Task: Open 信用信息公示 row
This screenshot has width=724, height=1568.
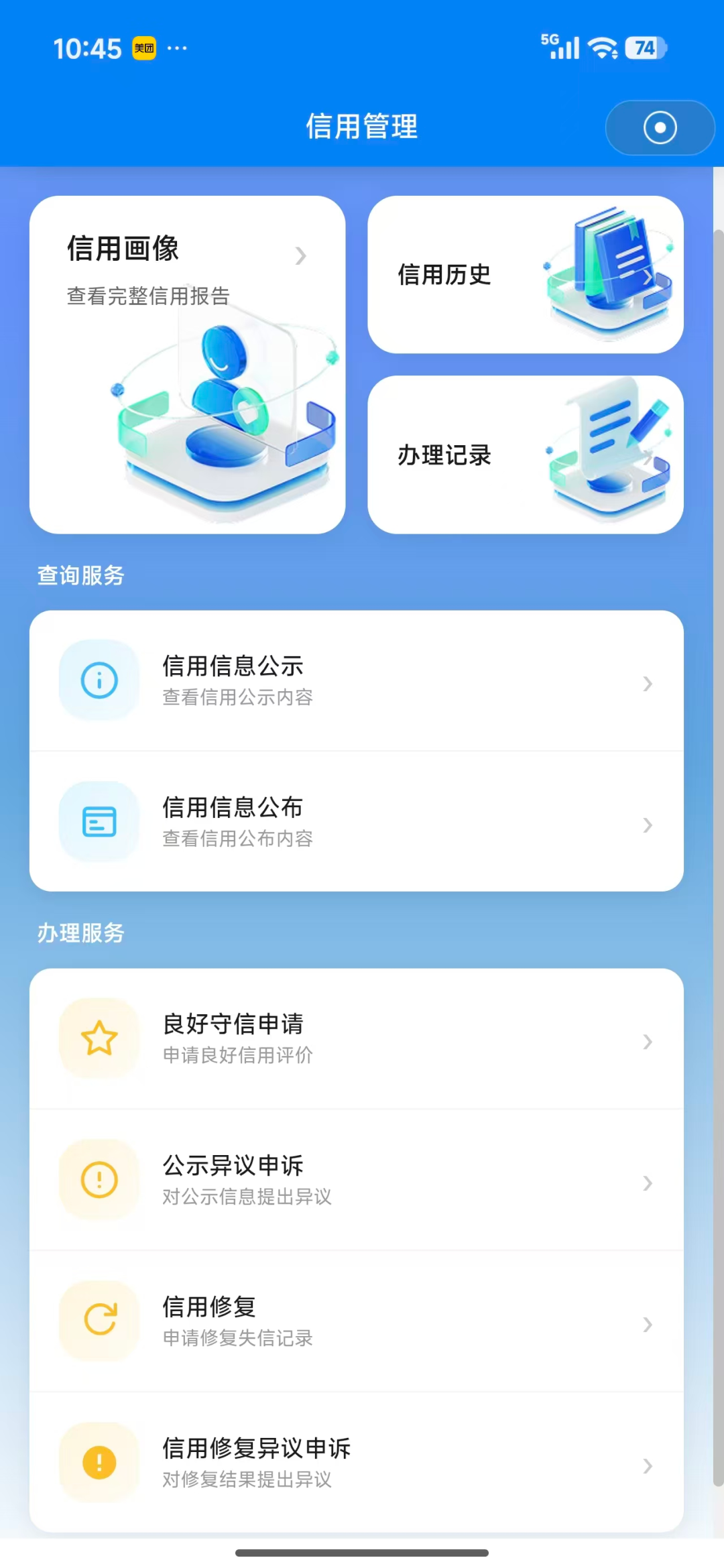Action: 356,681
